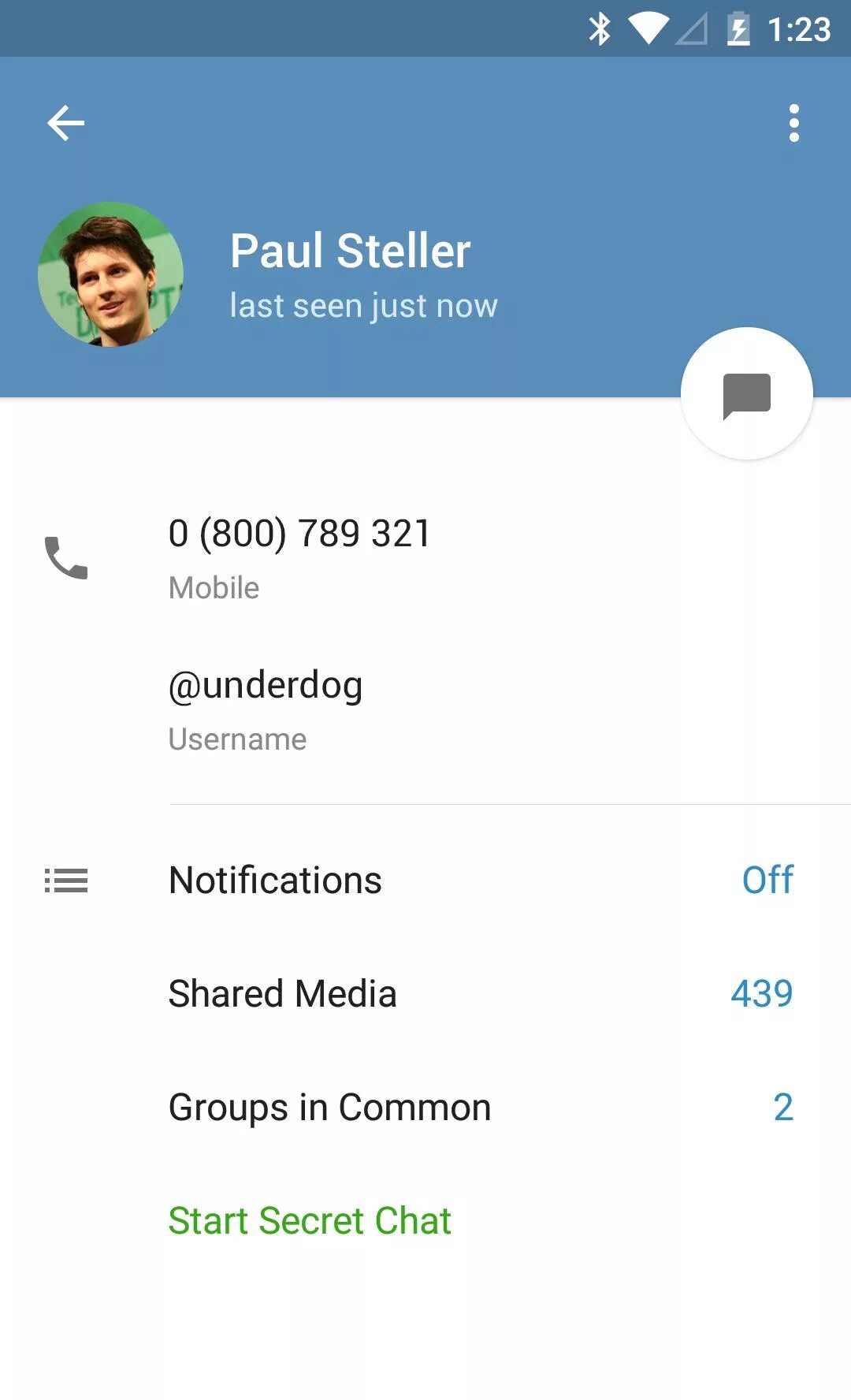Viewport: 851px width, 1400px height.
Task: Open Shared Media
Action: point(425,993)
